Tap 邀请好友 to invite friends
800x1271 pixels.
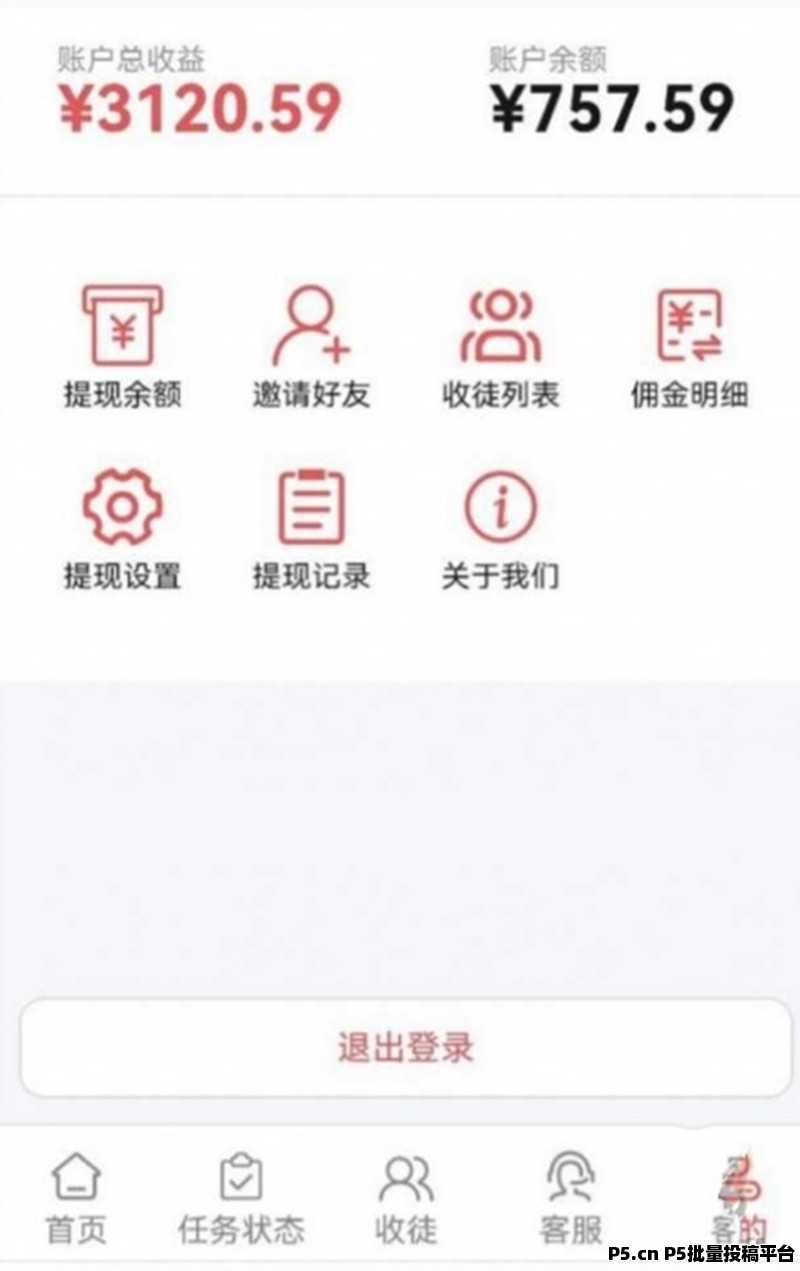coord(311,345)
